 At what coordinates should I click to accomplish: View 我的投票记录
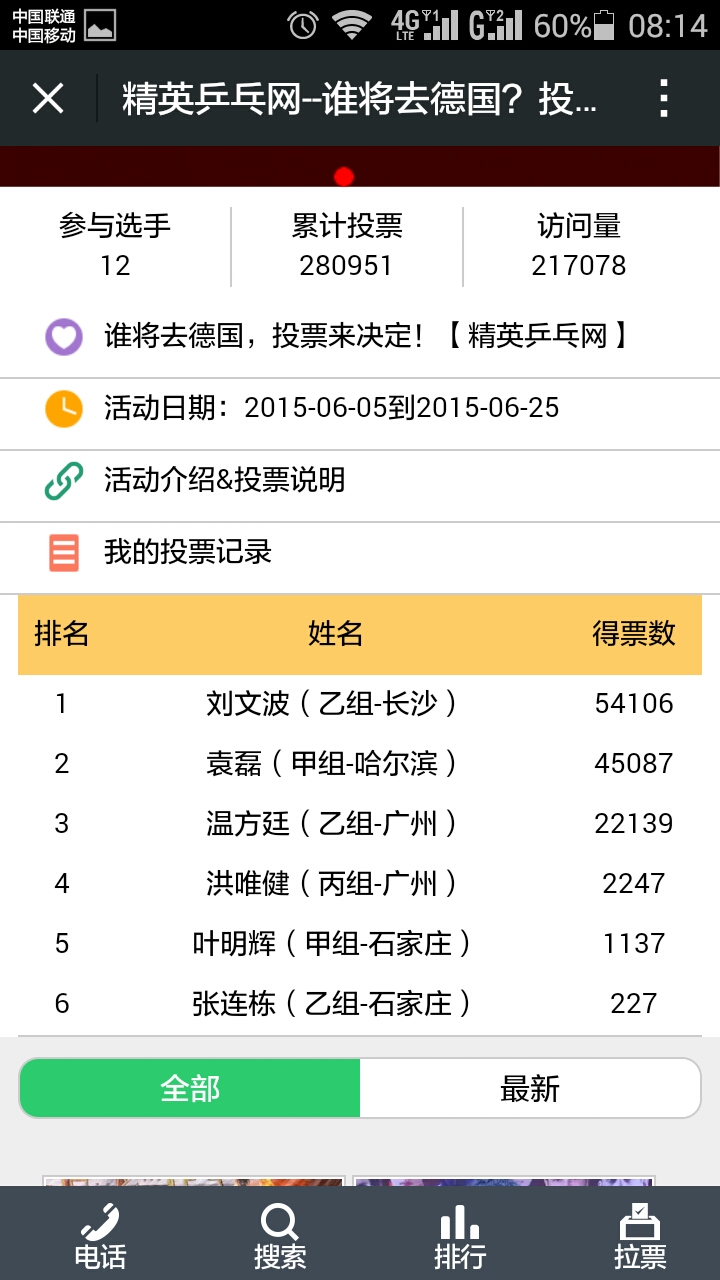coord(188,552)
